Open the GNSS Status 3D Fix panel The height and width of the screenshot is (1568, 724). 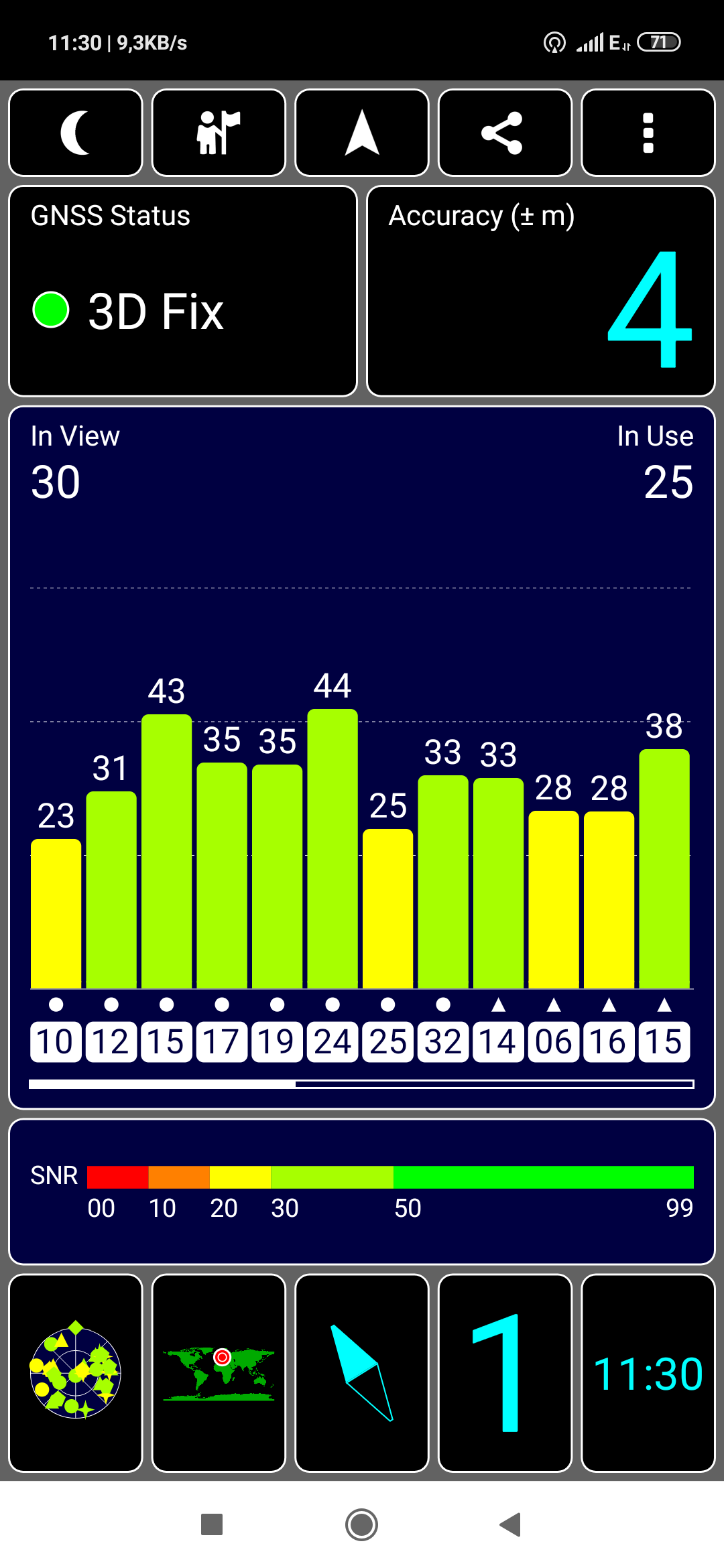click(x=183, y=291)
